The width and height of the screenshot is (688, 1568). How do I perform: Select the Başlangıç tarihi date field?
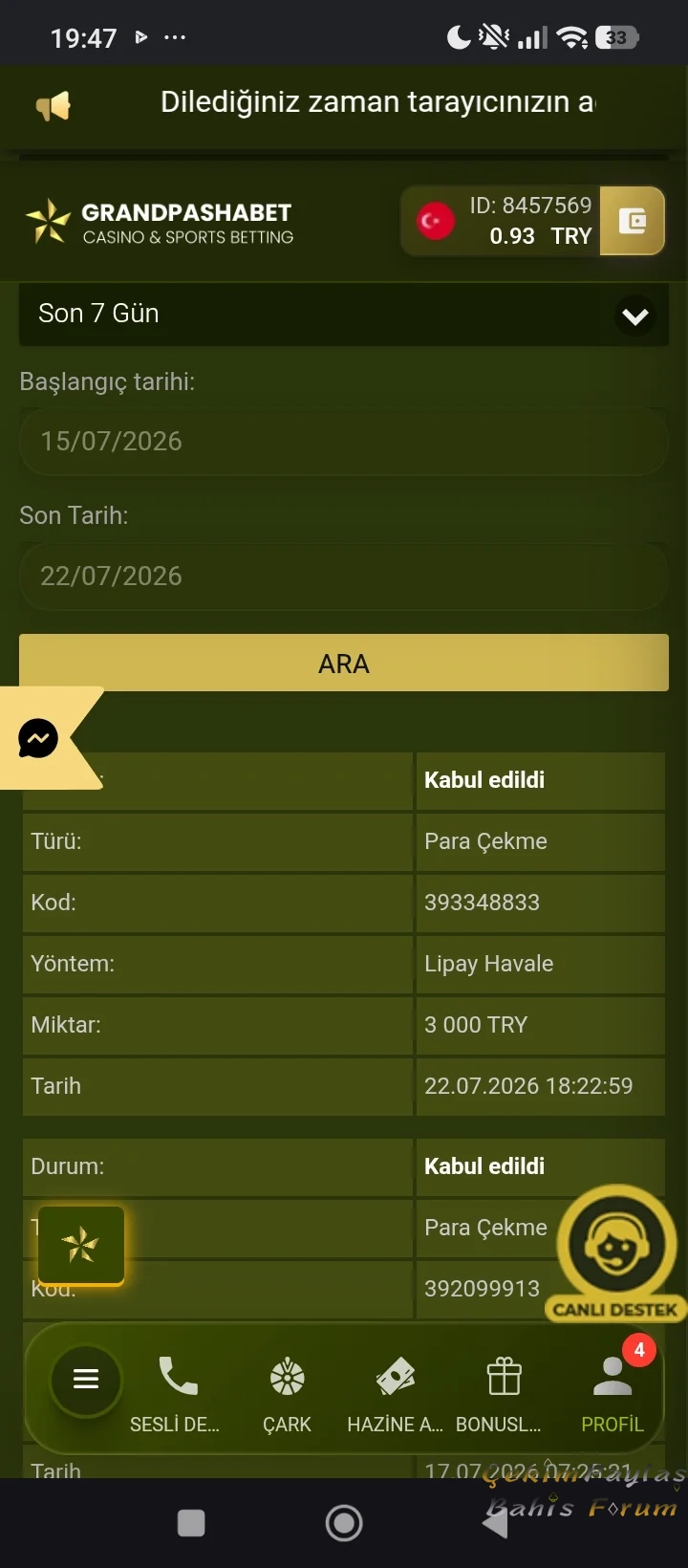click(x=344, y=441)
